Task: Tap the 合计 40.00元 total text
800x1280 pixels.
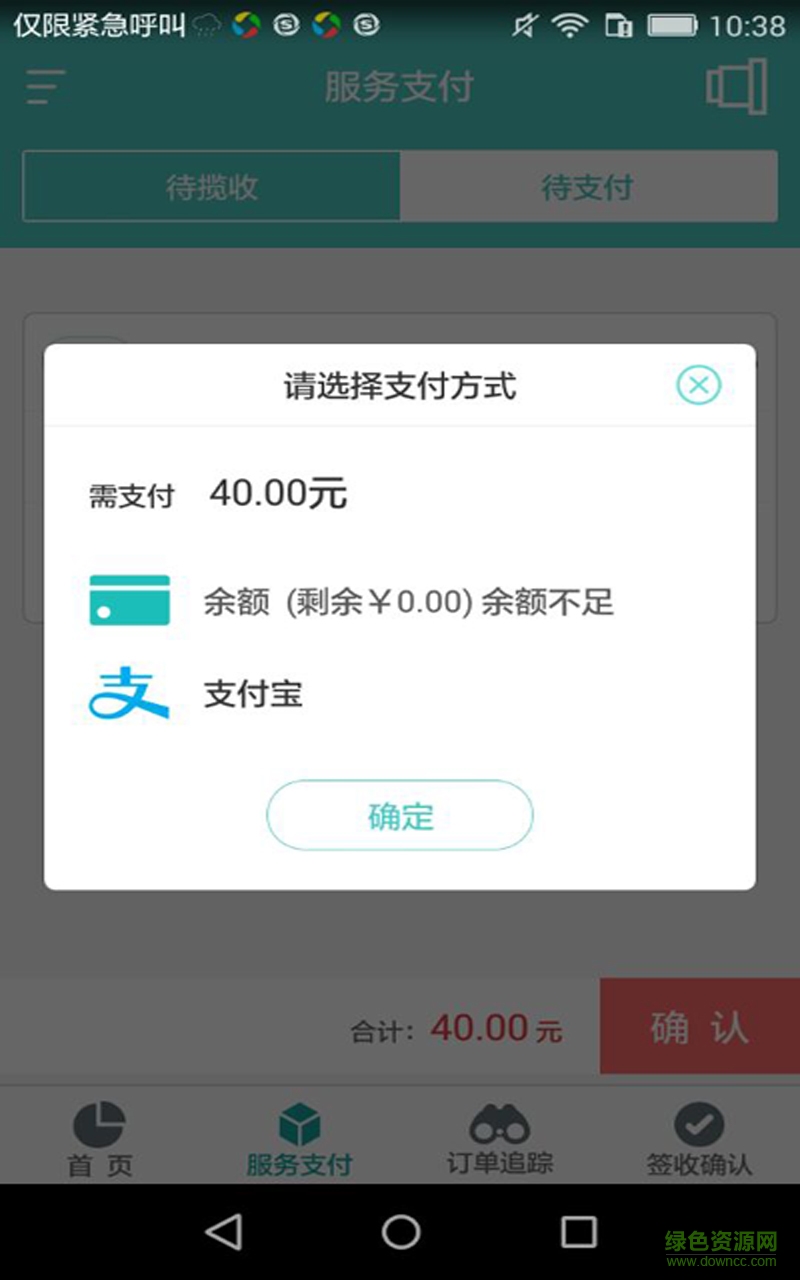Action: pos(456,1027)
